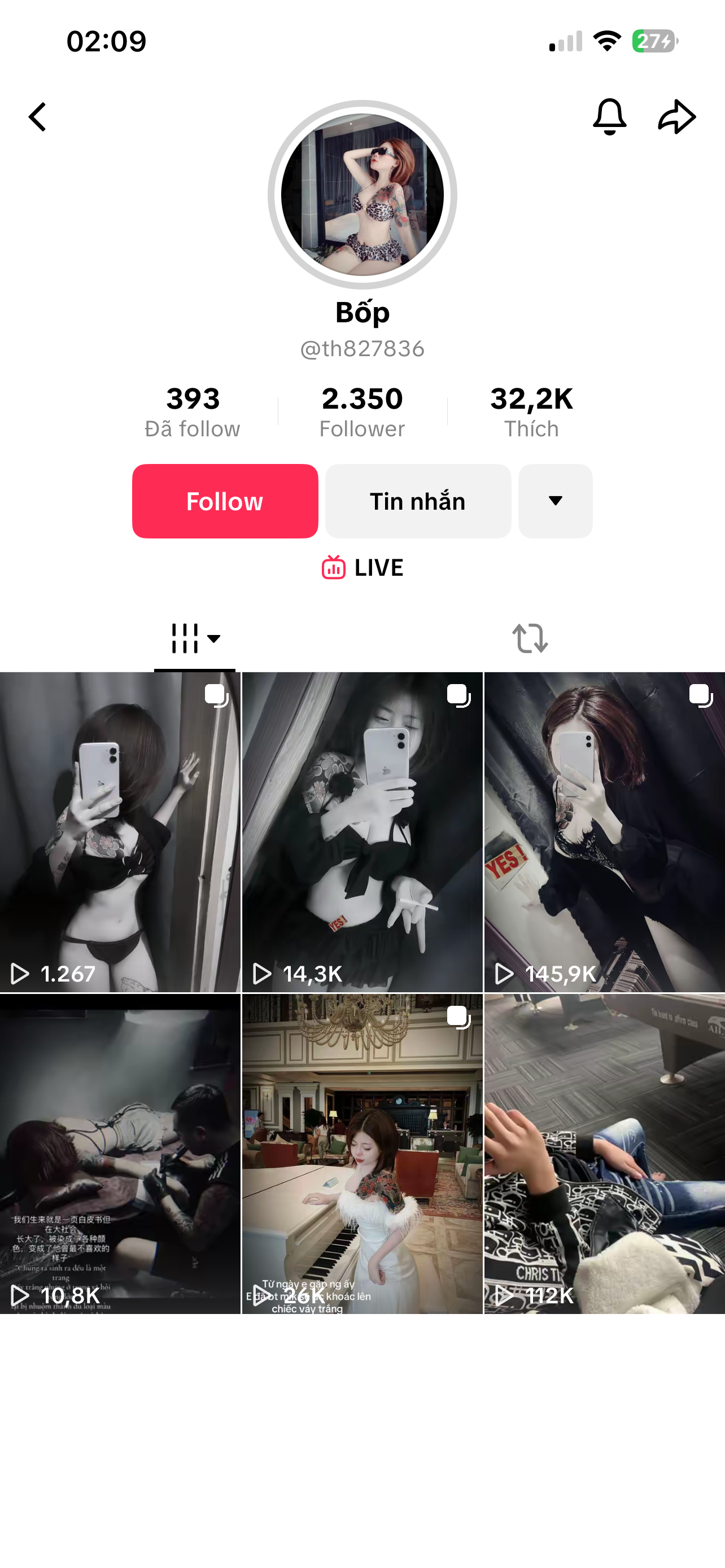
Task: Follow the Bốp account
Action: coord(225,501)
